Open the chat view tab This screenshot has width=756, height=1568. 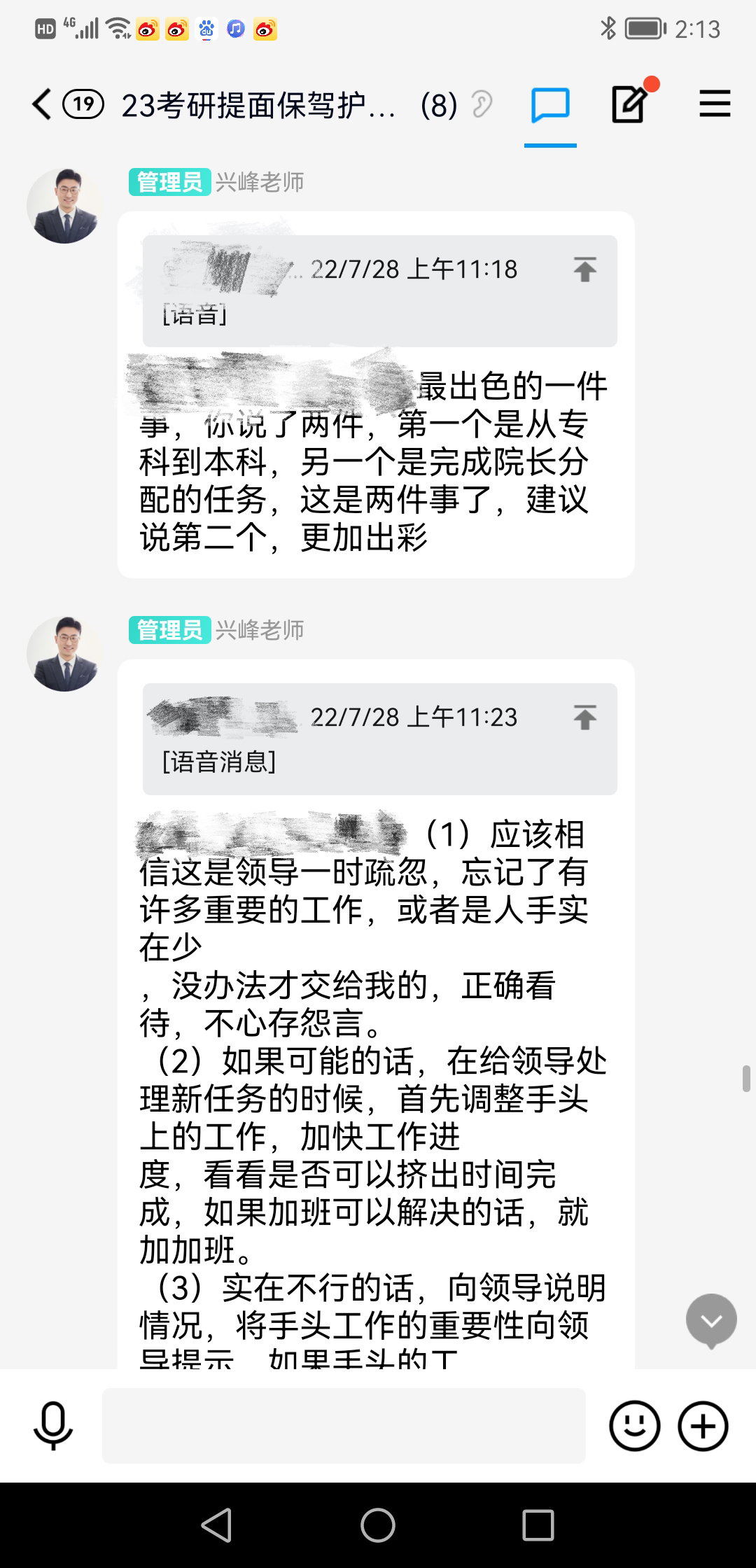[x=550, y=106]
